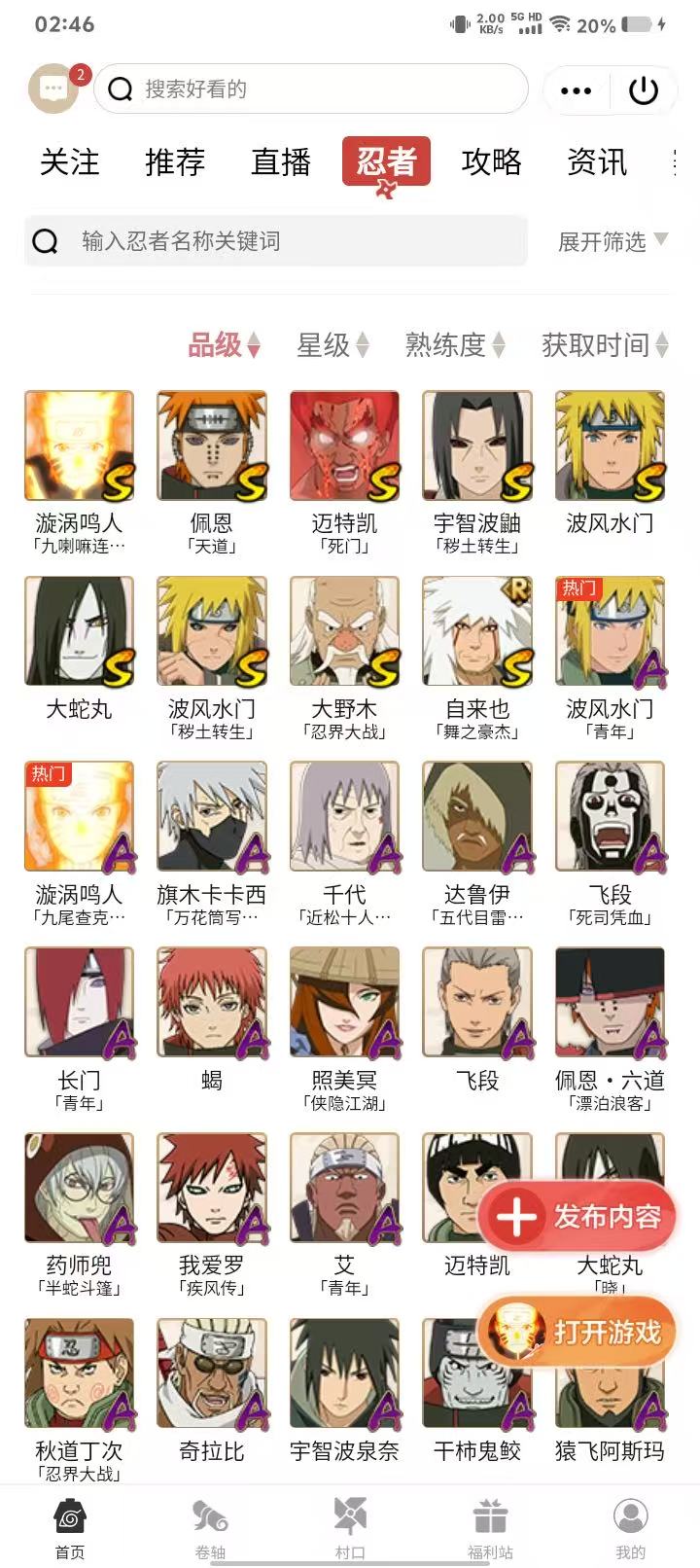Sort ninjas by 熟练度
The width and height of the screenshot is (700, 1568).
tap(455, 344)
